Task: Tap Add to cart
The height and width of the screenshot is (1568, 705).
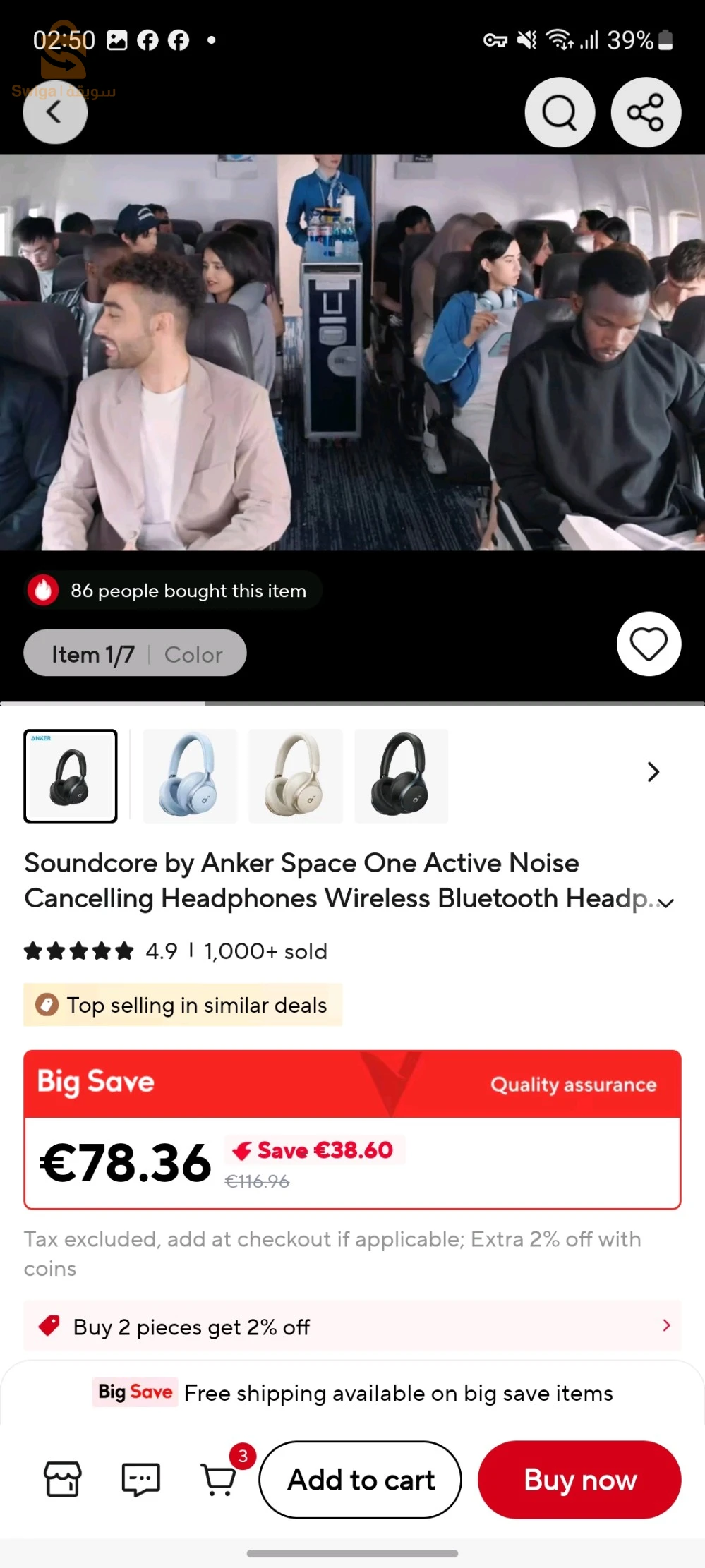Action: [x=360, y=1480]
